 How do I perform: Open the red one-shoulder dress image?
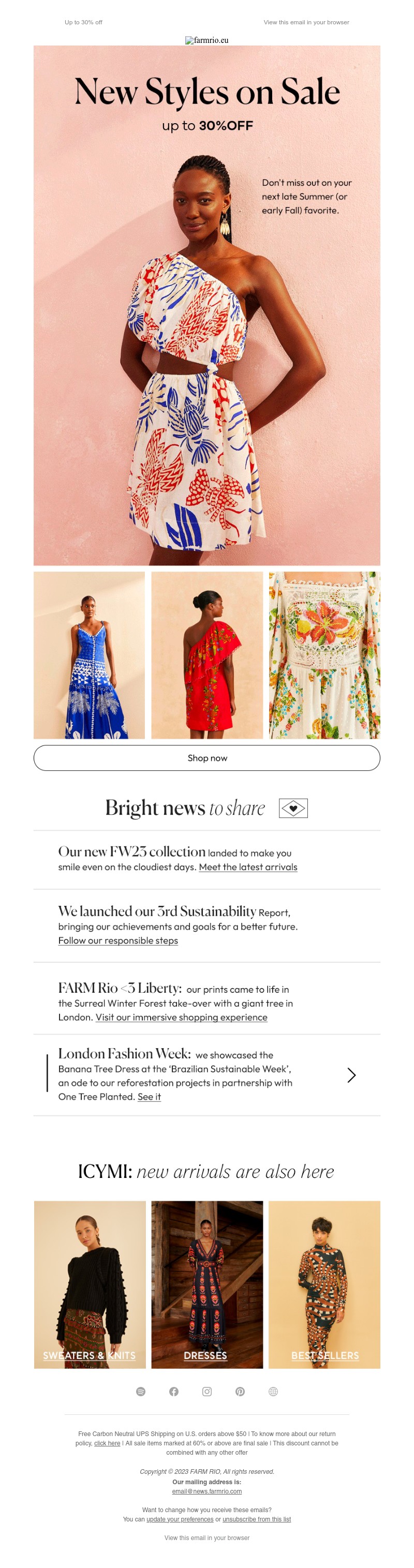pyautogui.click(x=207, y=655)
